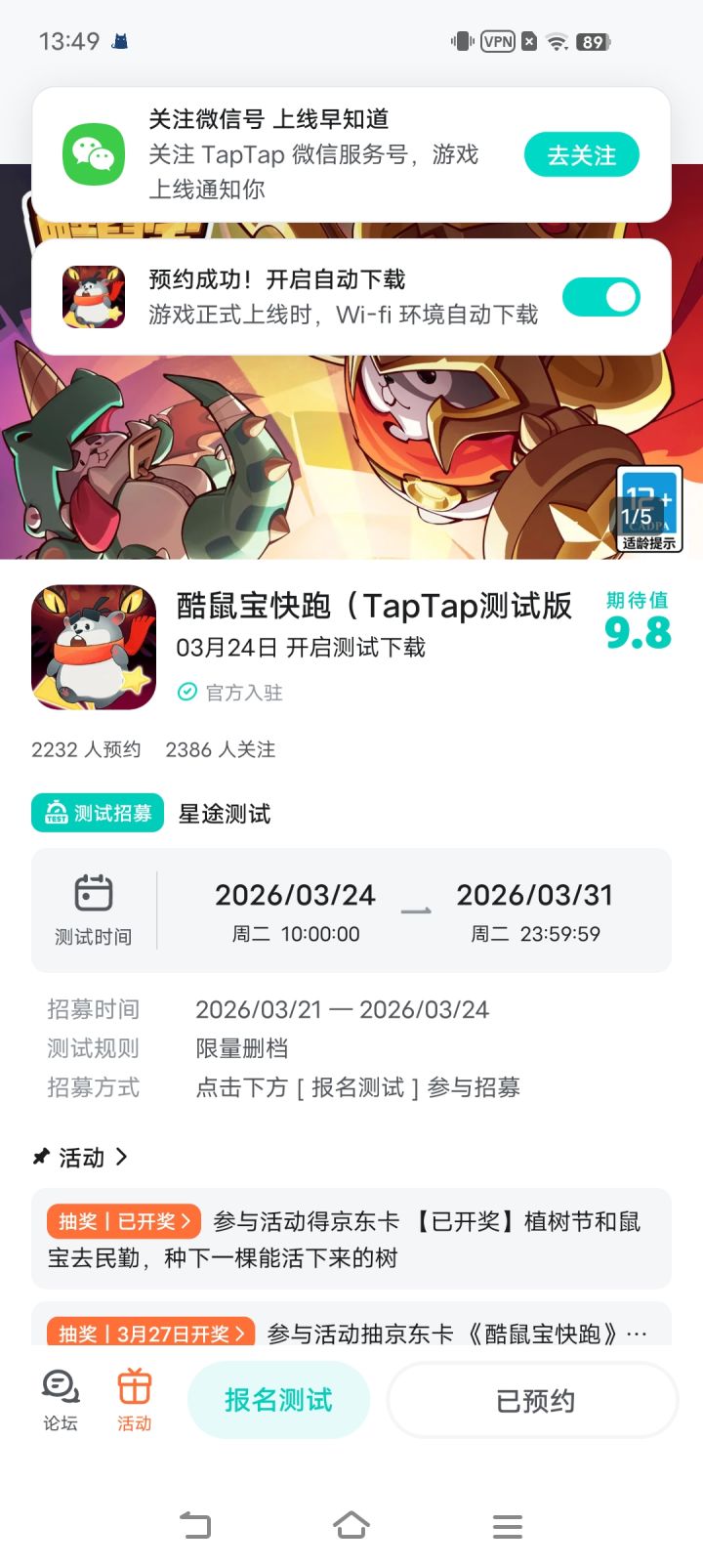This screenshot has height=1568, width=703.
Task: Open the 抽奖|已开奖 lottery entry
Action: (123, 1221)
